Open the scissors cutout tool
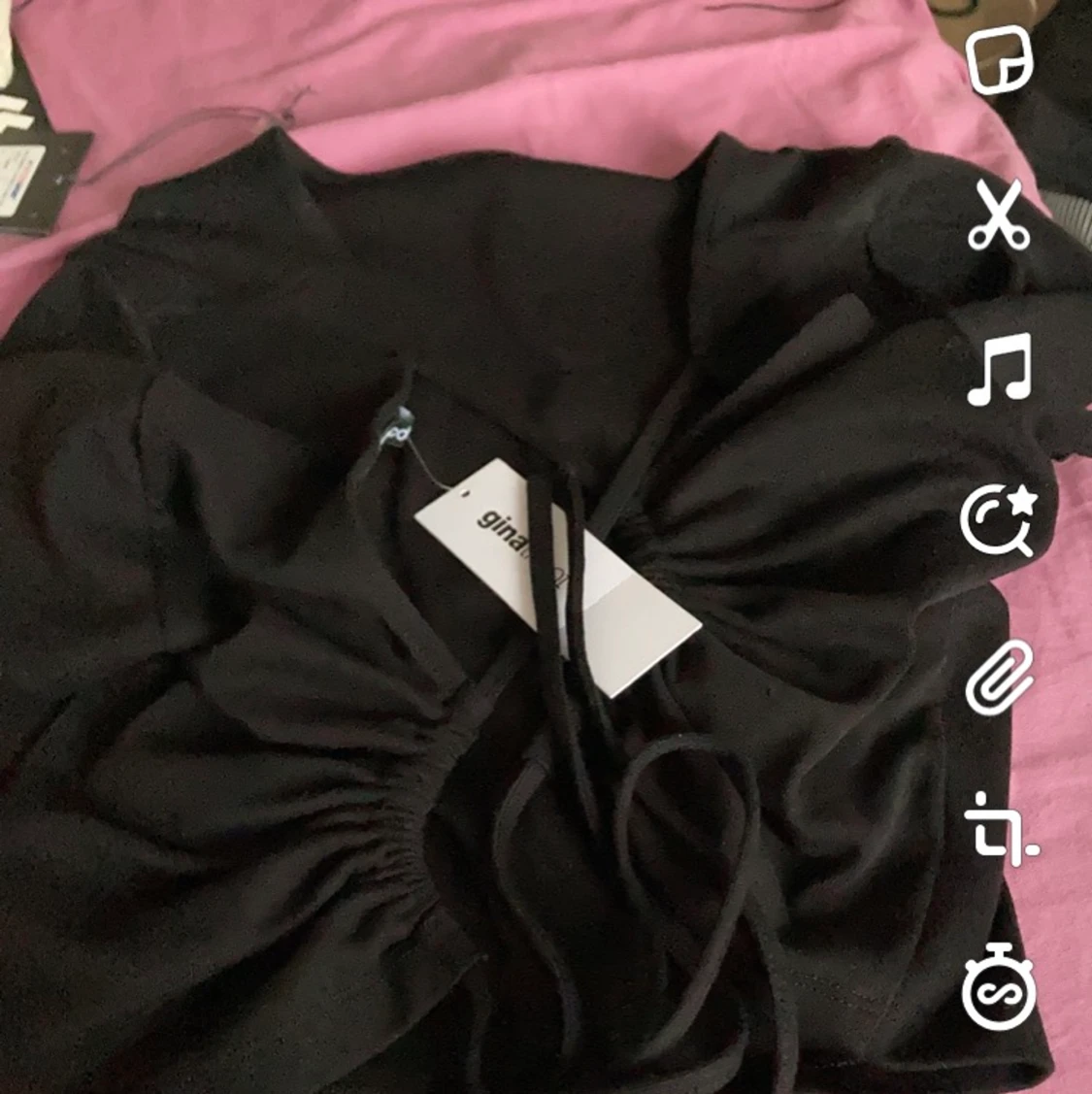Viewport: 1092px width, 1094px height. click(1000, 215)
